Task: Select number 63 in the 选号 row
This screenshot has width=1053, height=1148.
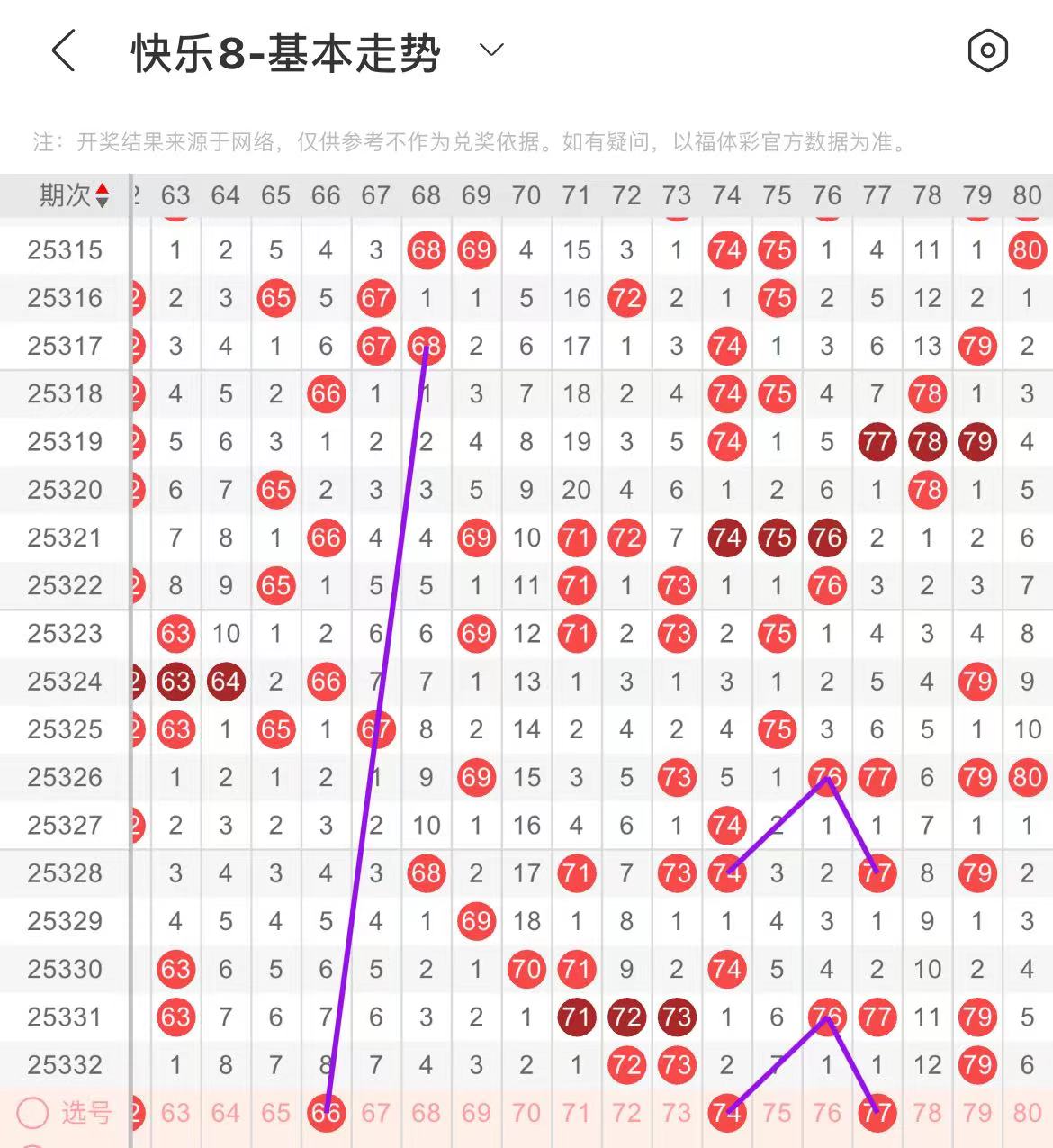Action: click(175, 1113)
